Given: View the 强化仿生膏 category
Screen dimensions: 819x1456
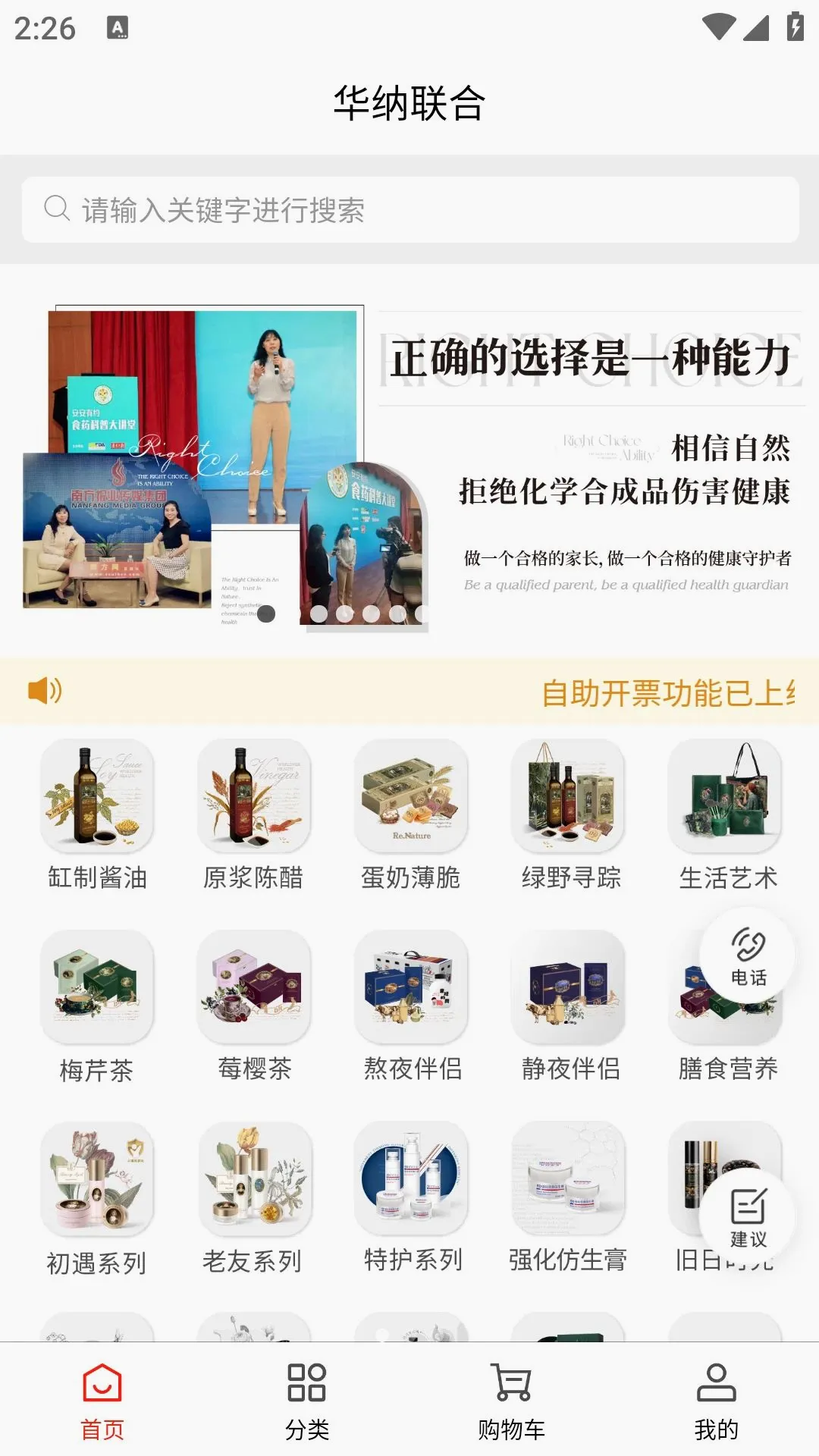Looking at the screenshot, I should point(569,1200).
